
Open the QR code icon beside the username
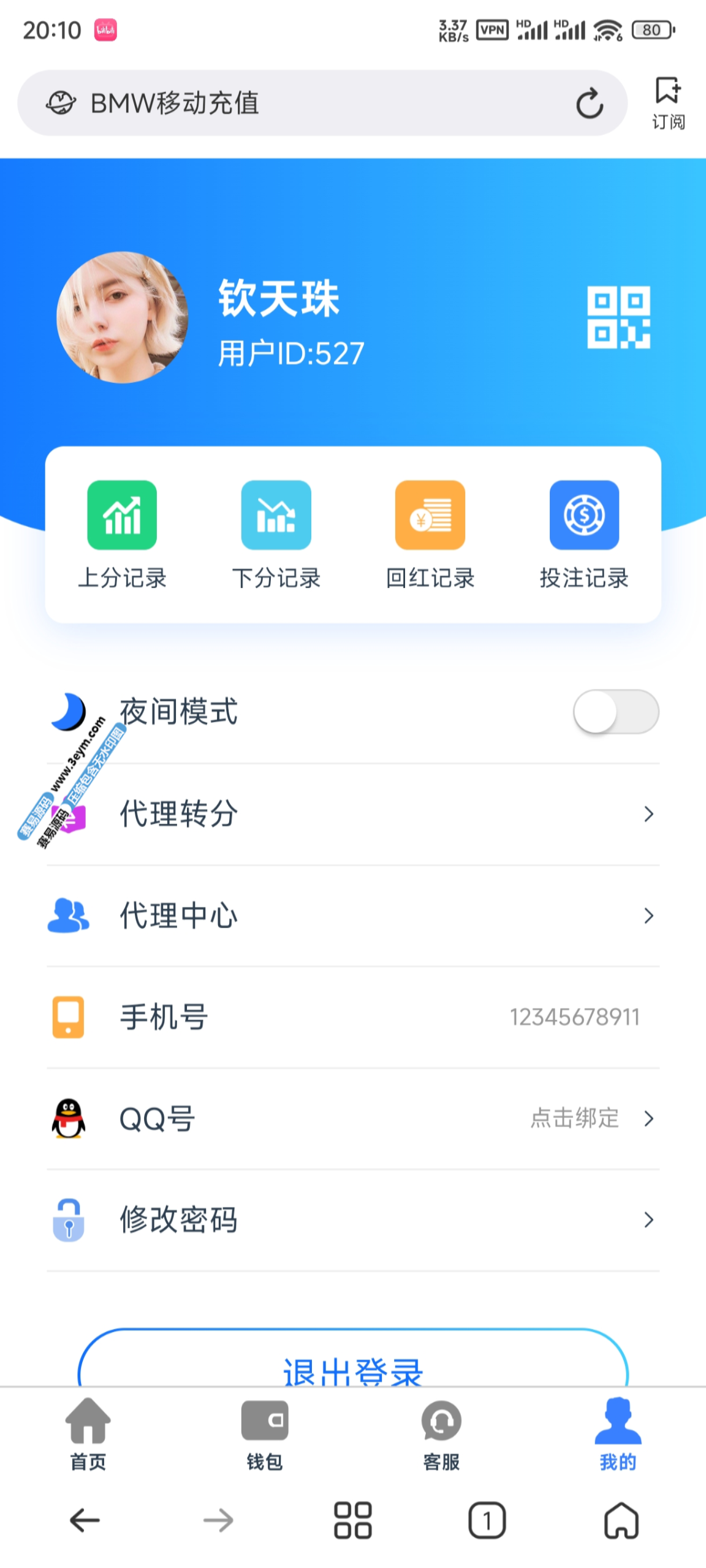click(618, 317)
